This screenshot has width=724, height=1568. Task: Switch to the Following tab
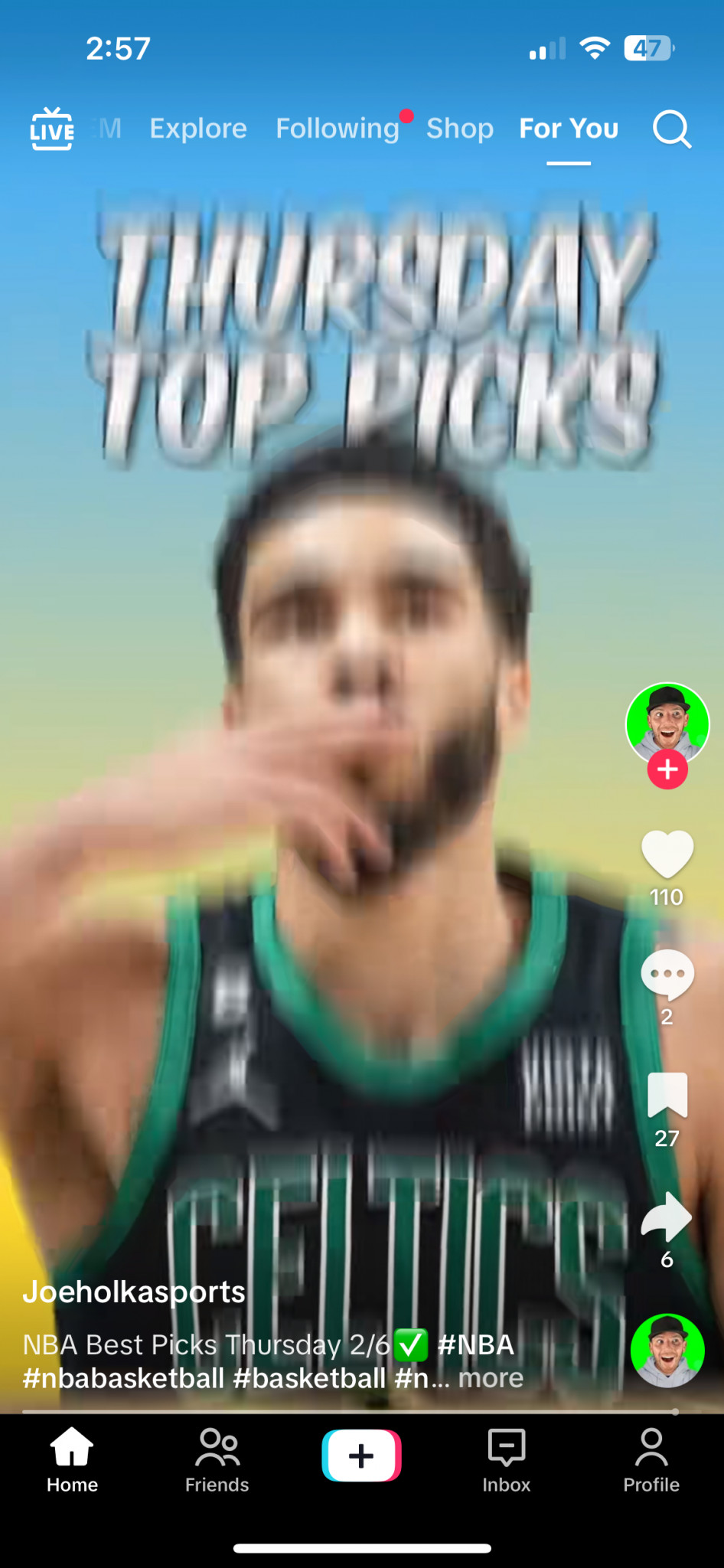click(338, 129)
